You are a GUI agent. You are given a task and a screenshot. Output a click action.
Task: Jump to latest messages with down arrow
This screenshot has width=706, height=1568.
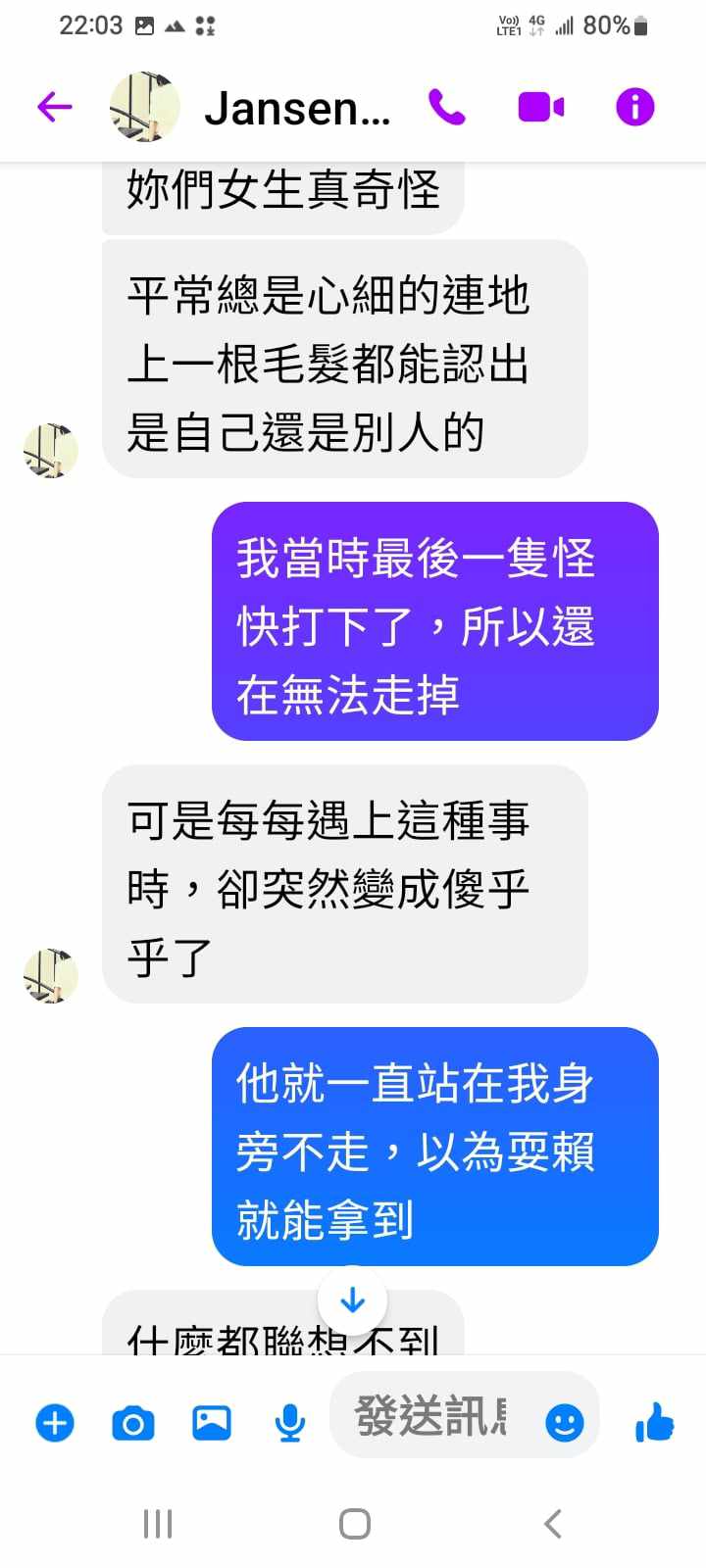pos(352,1300)
